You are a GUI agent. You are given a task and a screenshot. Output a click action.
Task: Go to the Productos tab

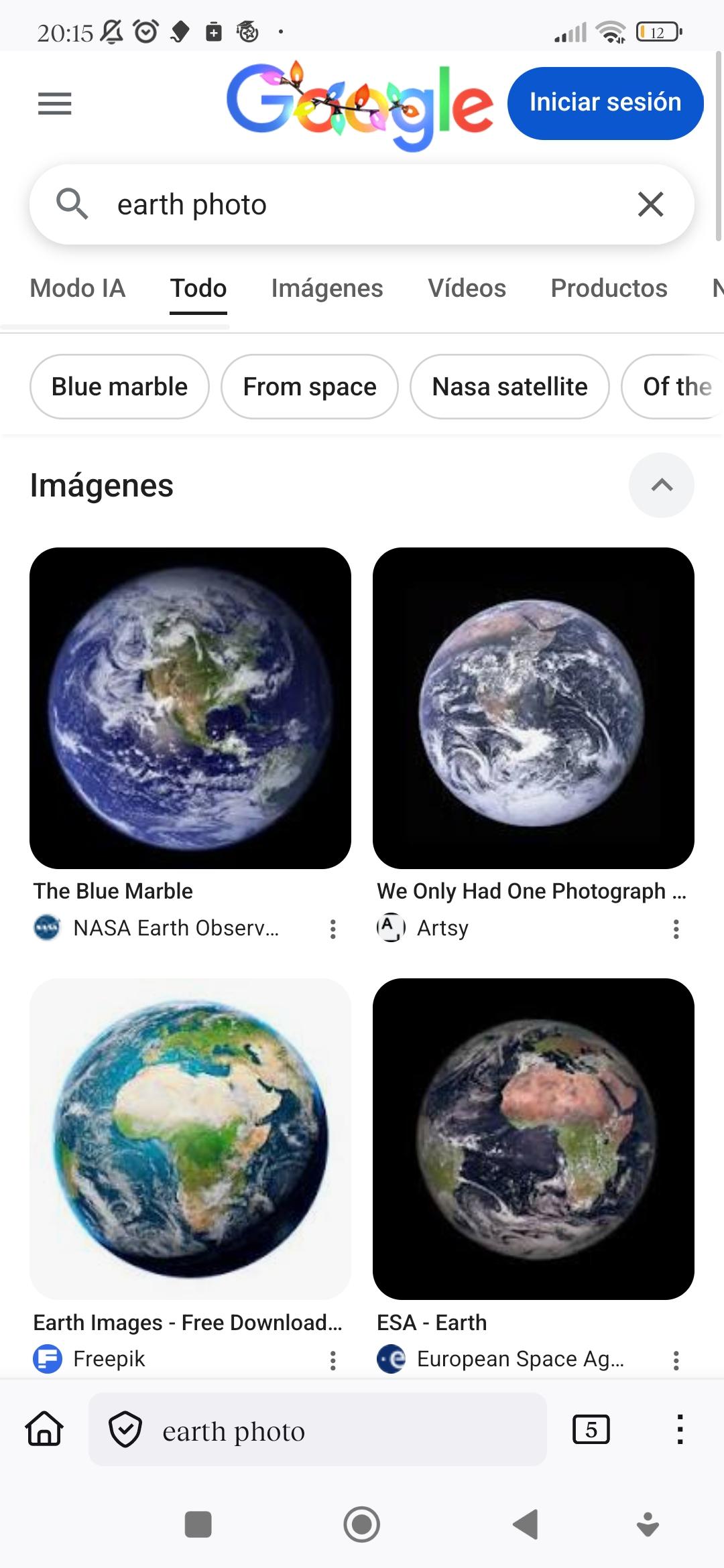click(x=609, y=289)
